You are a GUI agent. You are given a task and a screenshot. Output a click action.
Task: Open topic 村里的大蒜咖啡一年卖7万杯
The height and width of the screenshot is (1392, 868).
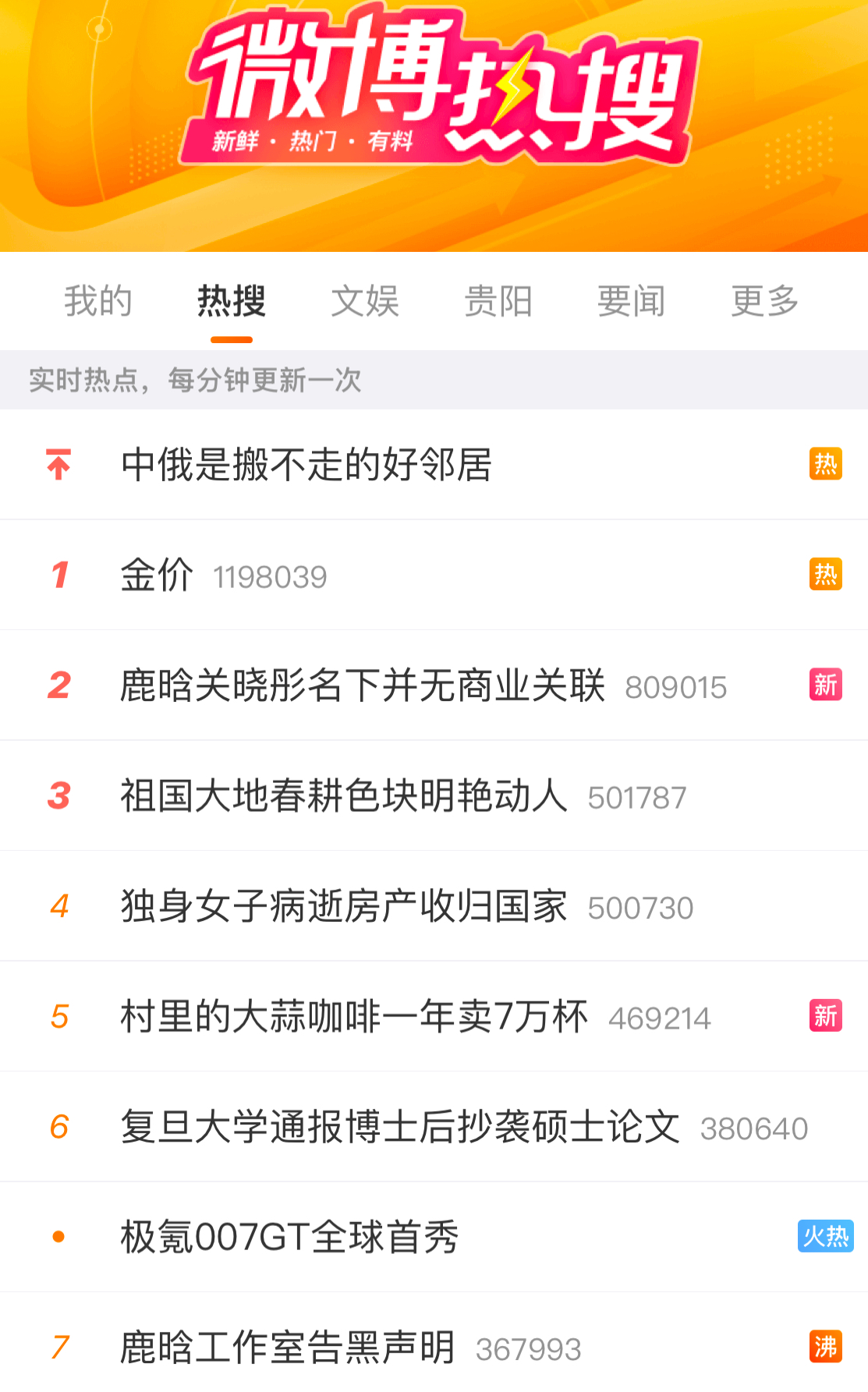click(434, 1017)
